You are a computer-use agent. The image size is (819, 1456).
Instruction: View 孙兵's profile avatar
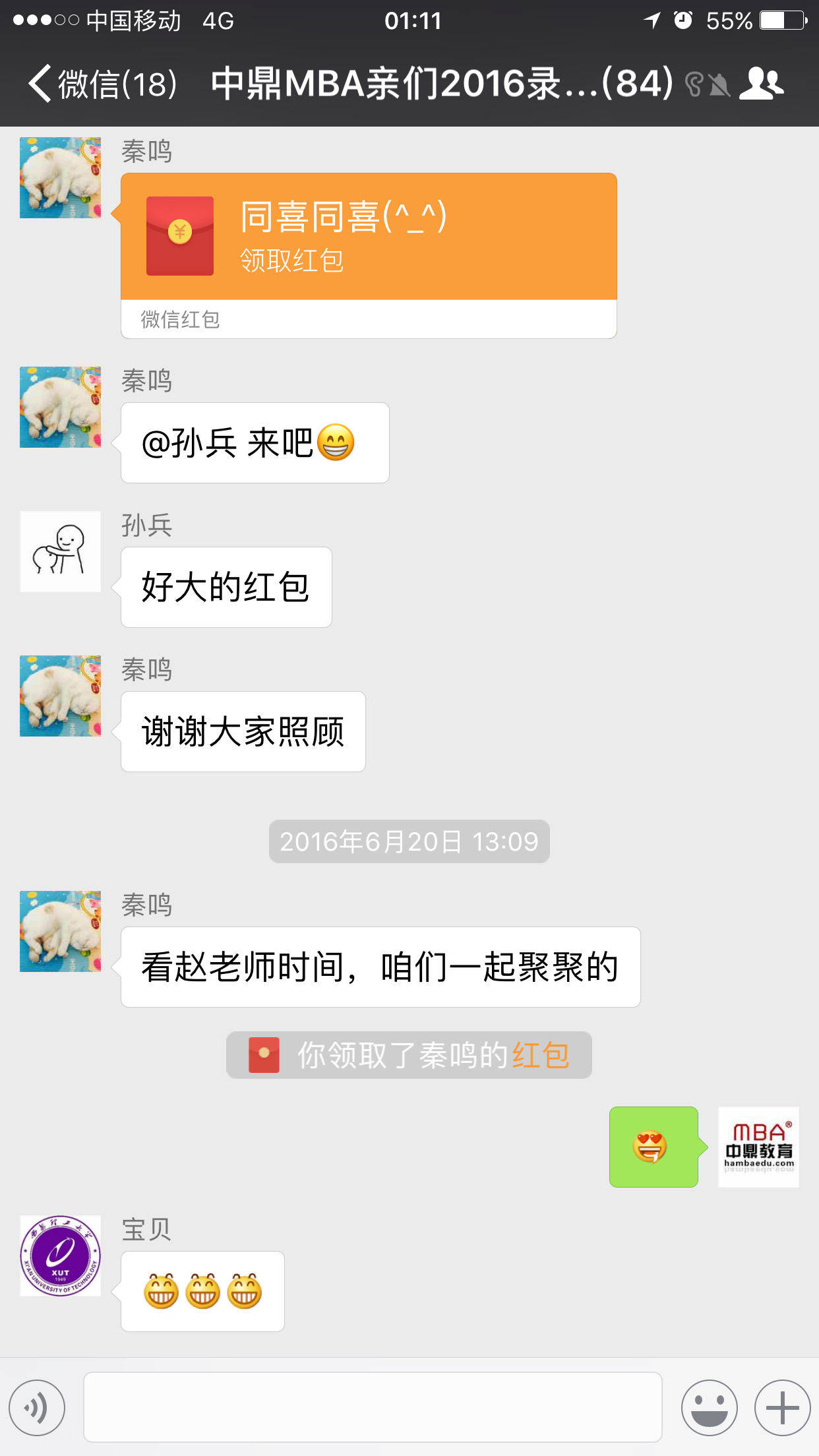[60, 551]
